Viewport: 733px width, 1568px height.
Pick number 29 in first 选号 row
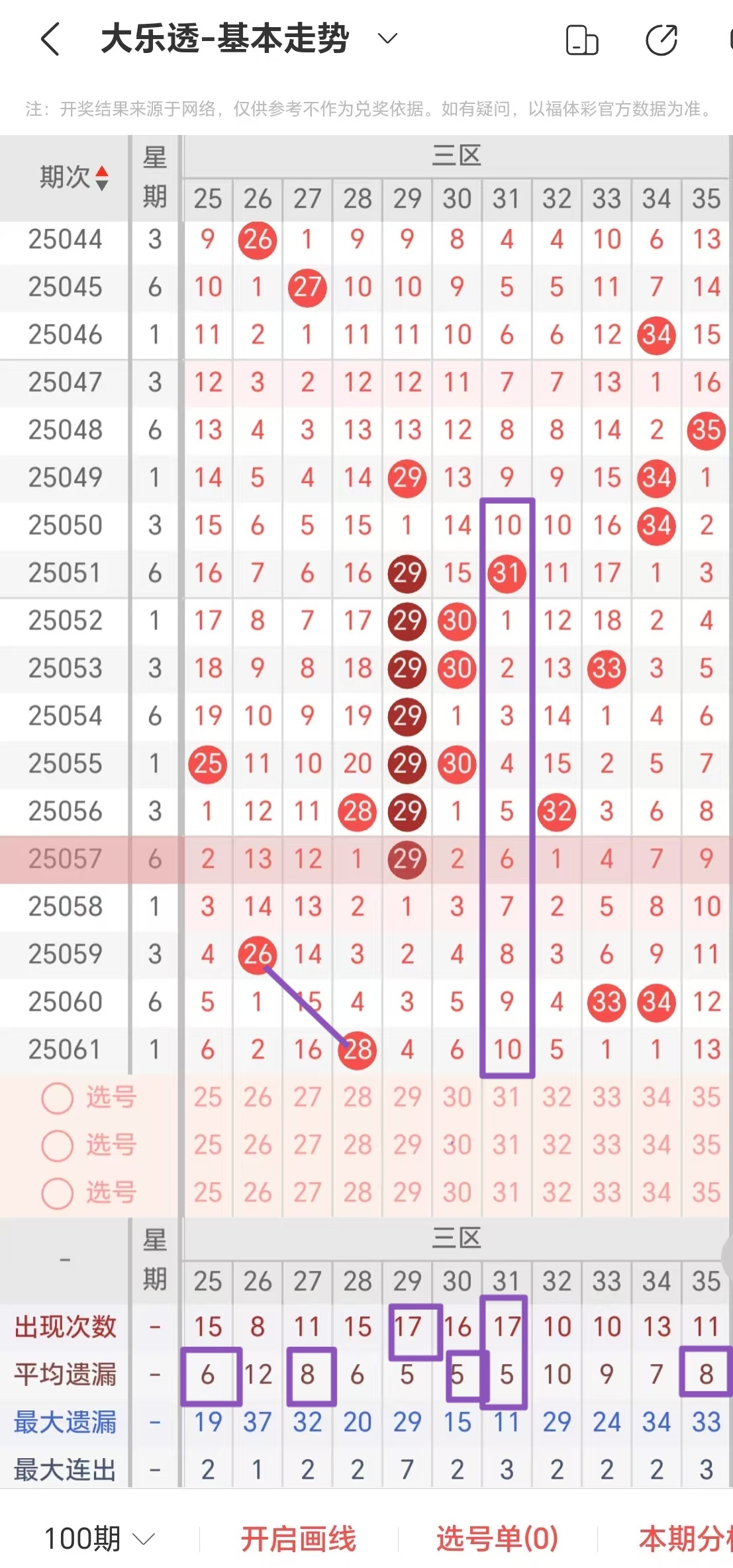pyautogui.click(x=407, y=1097)
